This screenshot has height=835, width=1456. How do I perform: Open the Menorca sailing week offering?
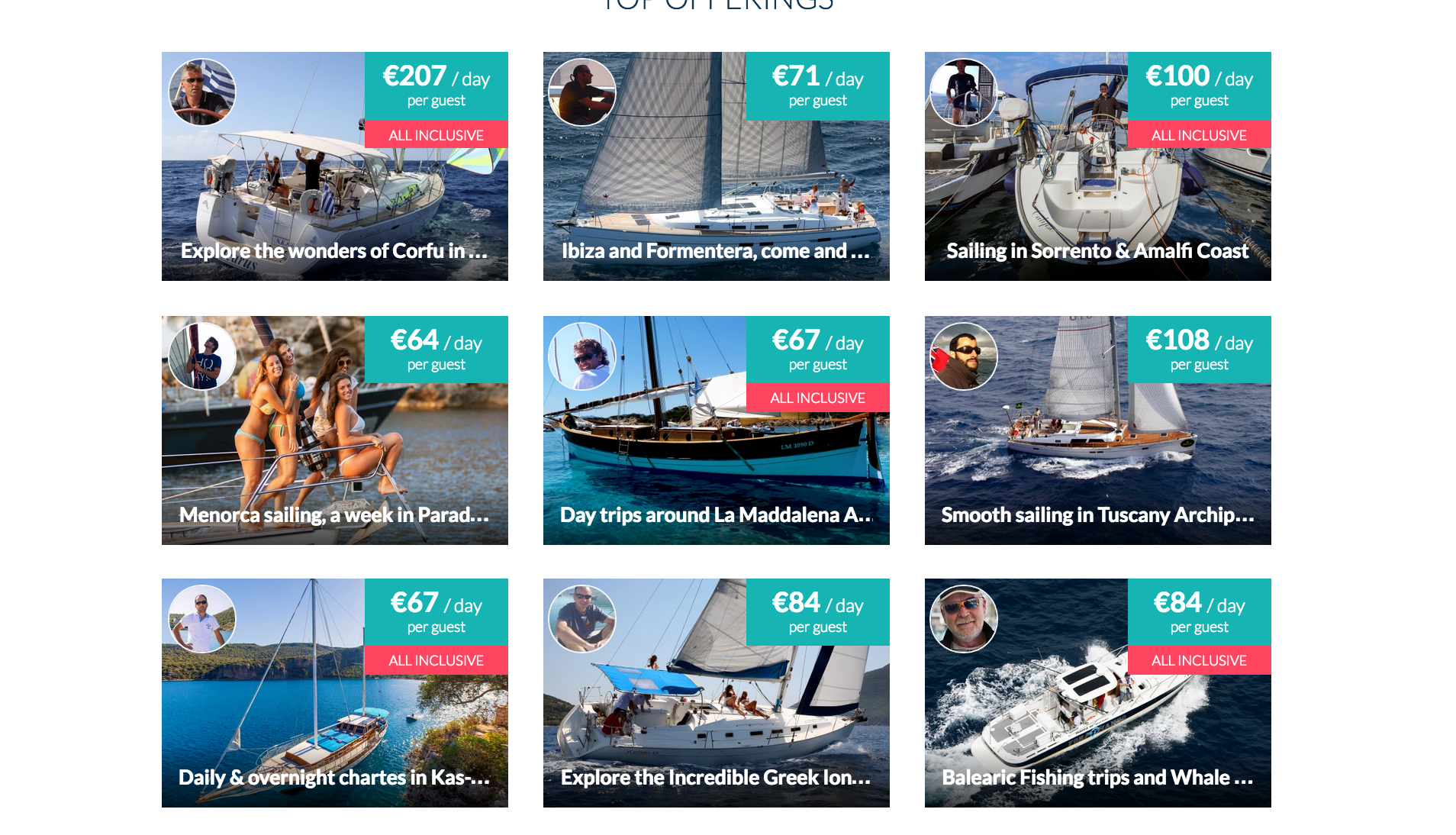[334, 430]
